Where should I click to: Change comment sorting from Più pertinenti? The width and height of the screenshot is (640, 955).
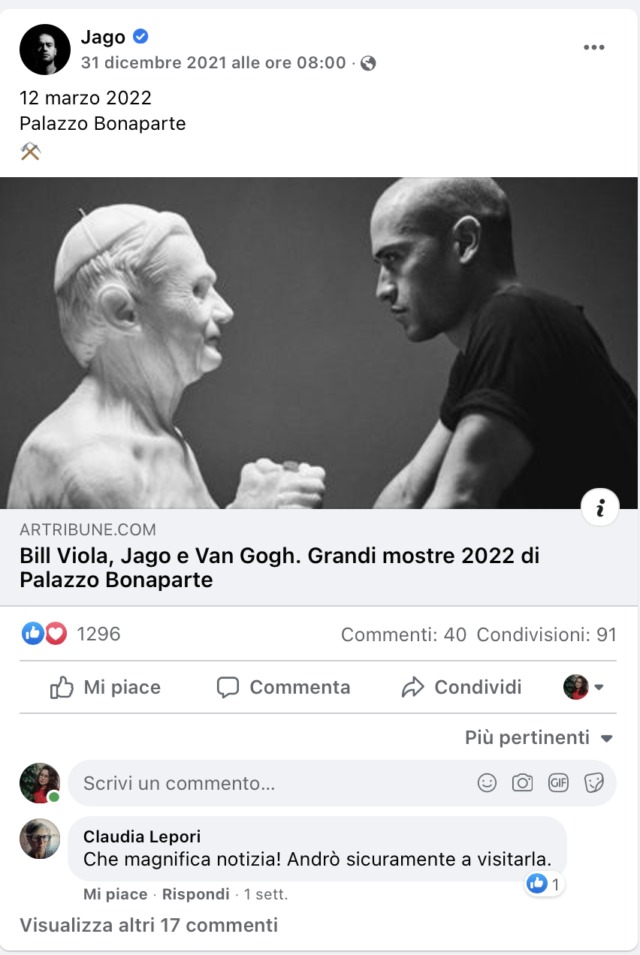[x=539, y=738]
